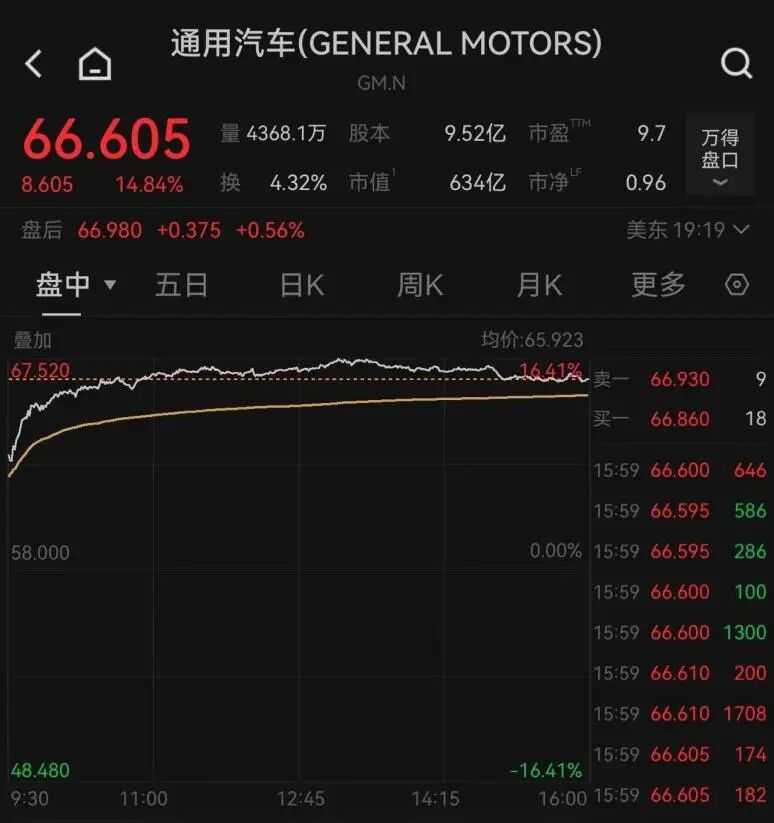Expand the 万得盘口 panel

[x=719, y=157]
